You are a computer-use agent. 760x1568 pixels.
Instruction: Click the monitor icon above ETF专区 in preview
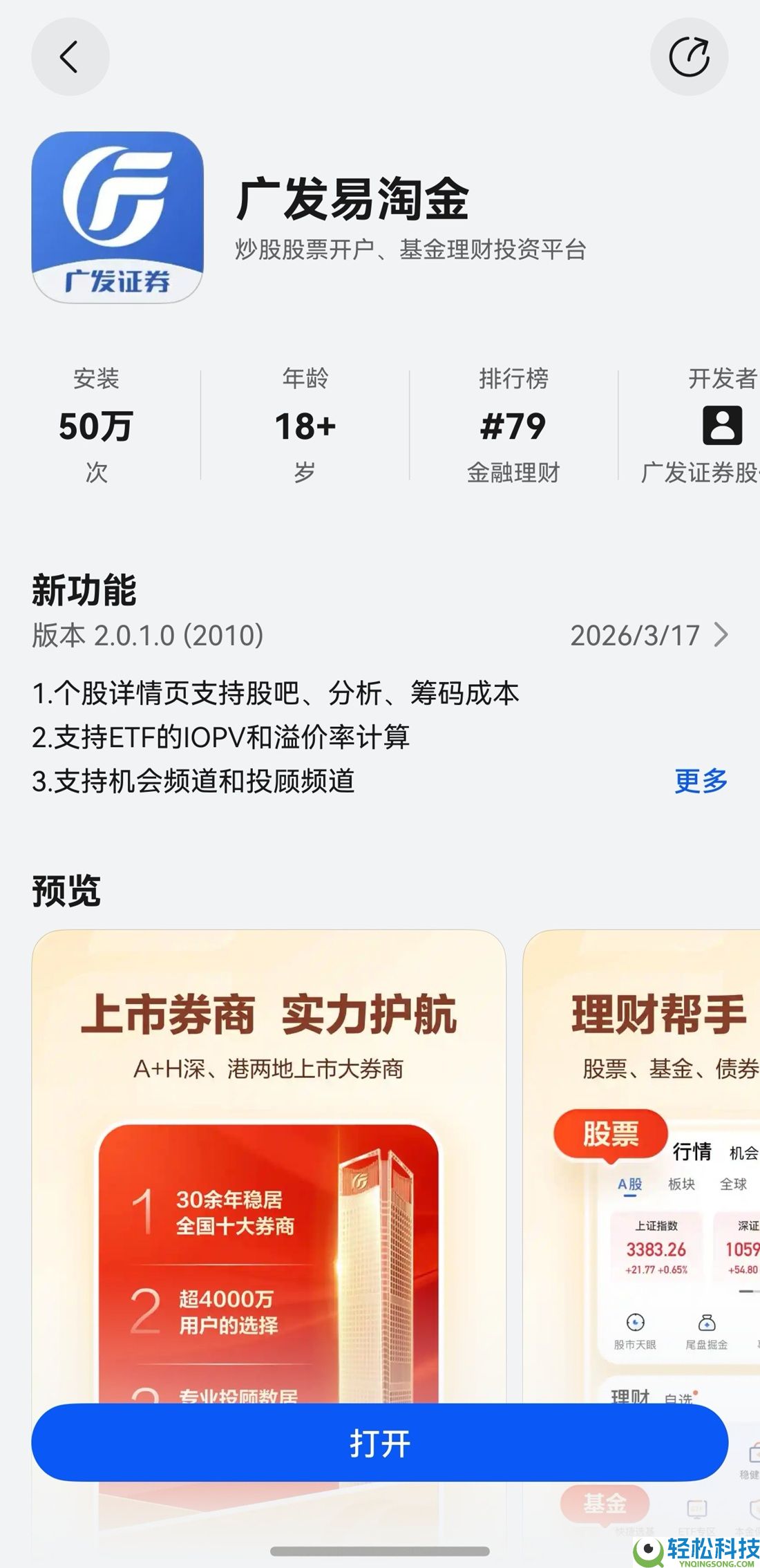[696, 1509]
